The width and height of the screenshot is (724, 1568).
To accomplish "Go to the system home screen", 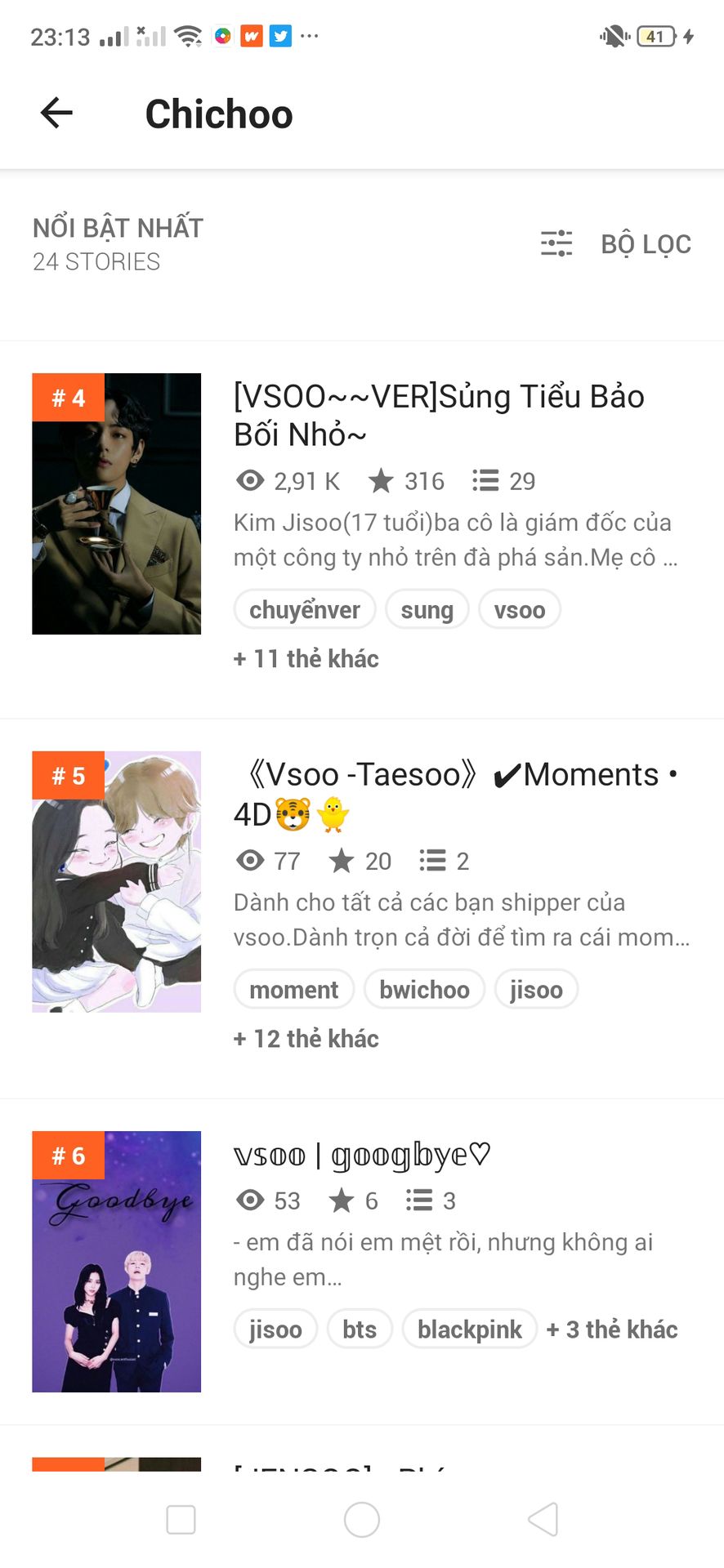I will [362, 1520].
